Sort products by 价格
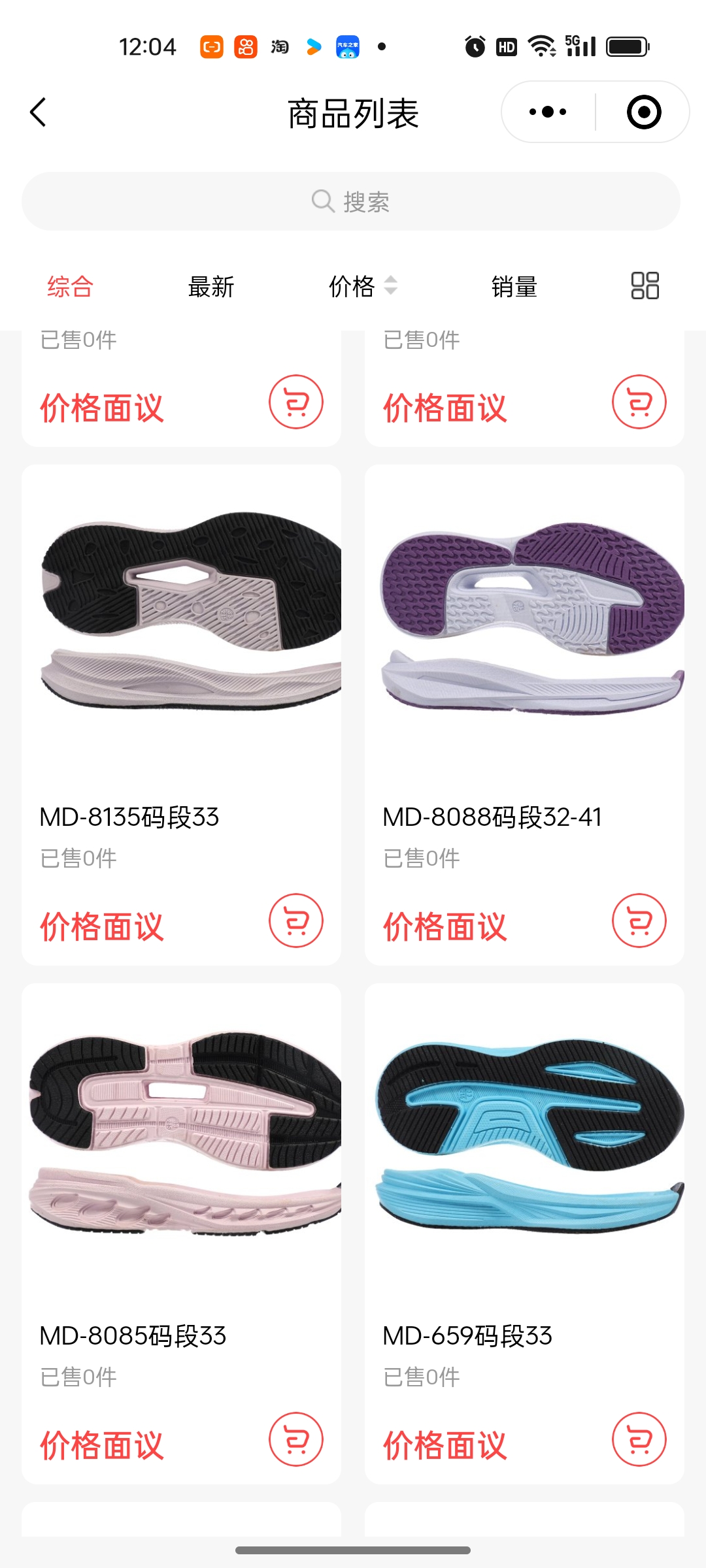 [x=361, y=287]
